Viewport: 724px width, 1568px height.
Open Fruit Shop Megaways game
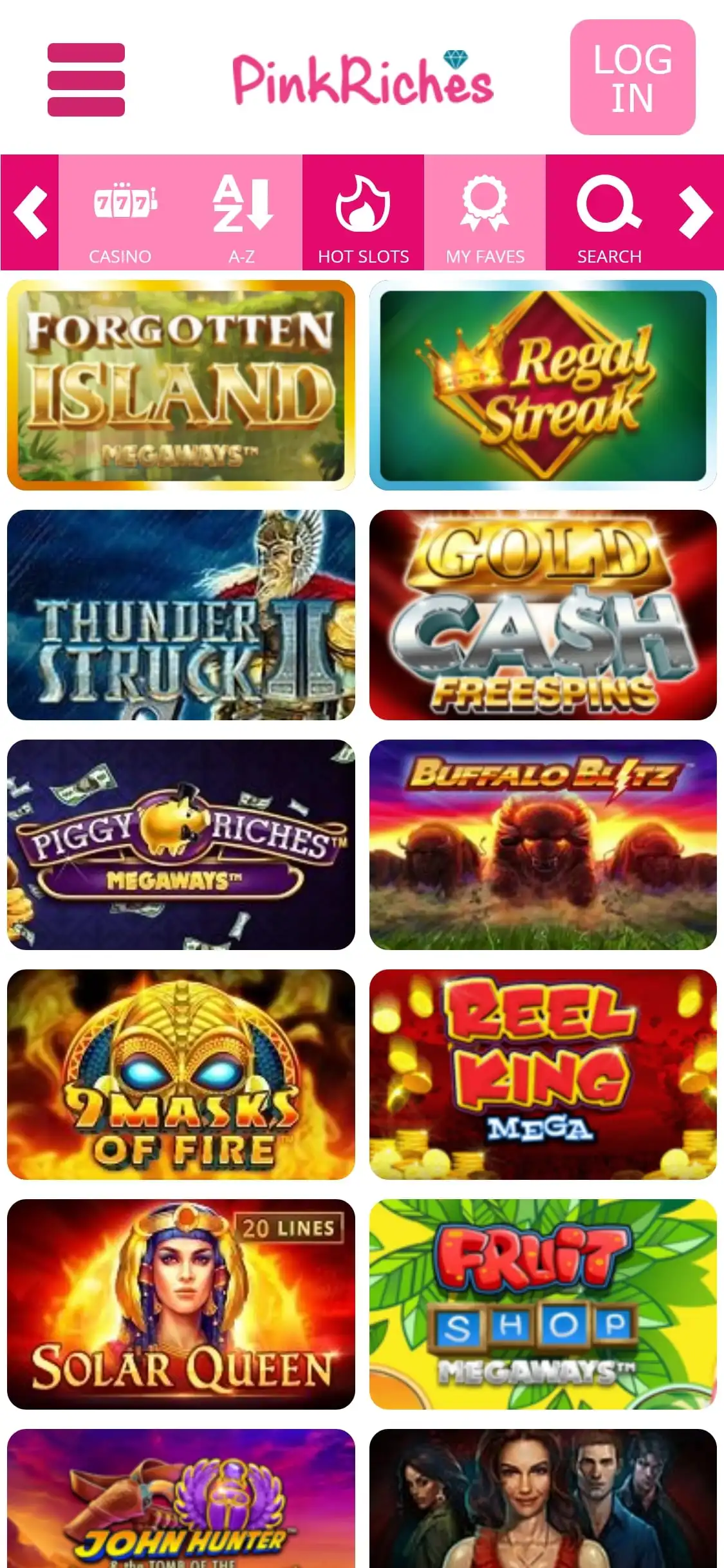(x=543, y=1304)
